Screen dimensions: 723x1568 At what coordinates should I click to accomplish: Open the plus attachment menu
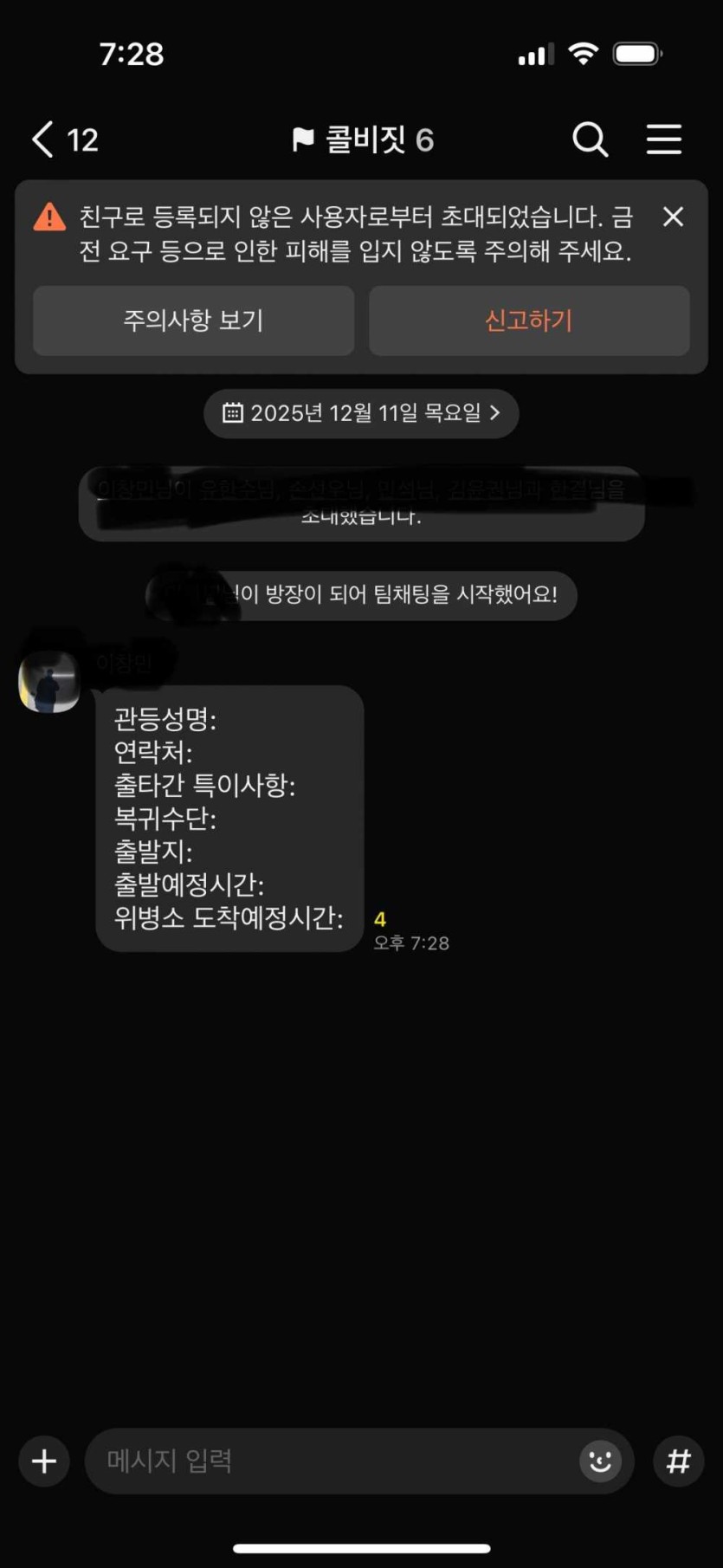(44, 1461)
